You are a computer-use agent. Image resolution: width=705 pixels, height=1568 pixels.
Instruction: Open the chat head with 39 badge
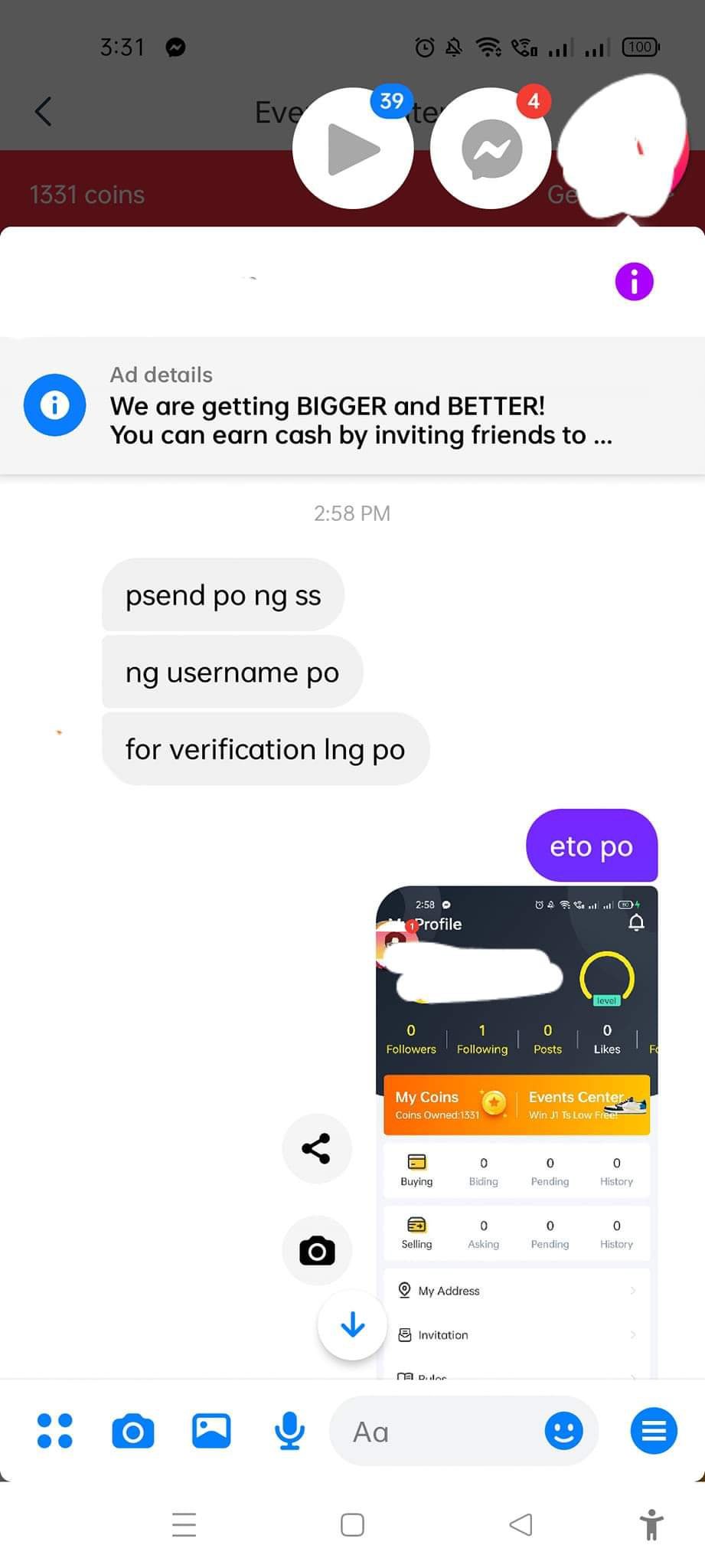[x=353, y=149]
